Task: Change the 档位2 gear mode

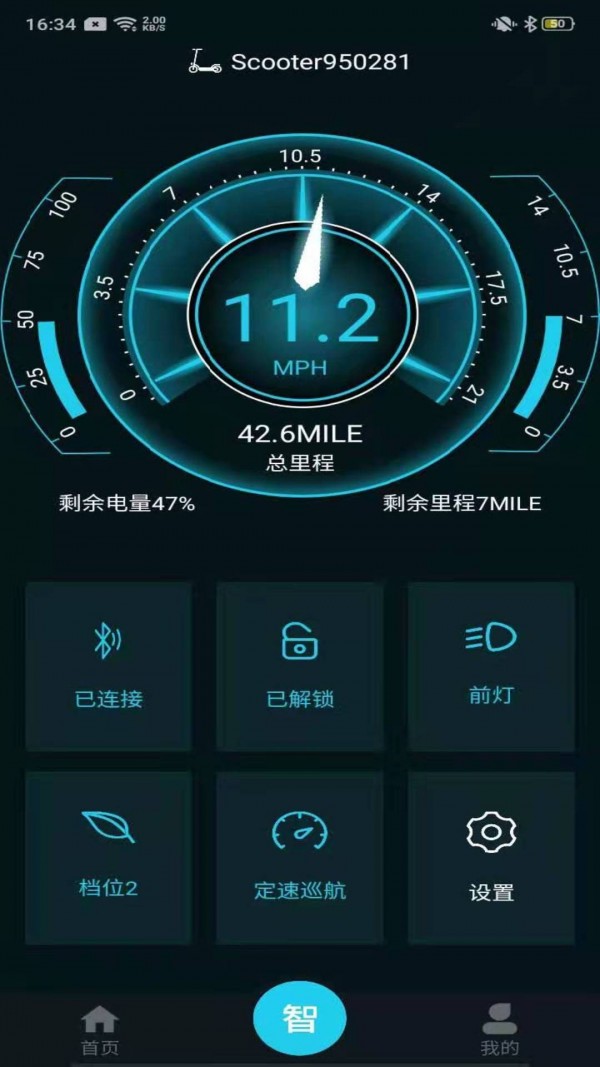Action: pyautogui.click(x=108, y=856)
